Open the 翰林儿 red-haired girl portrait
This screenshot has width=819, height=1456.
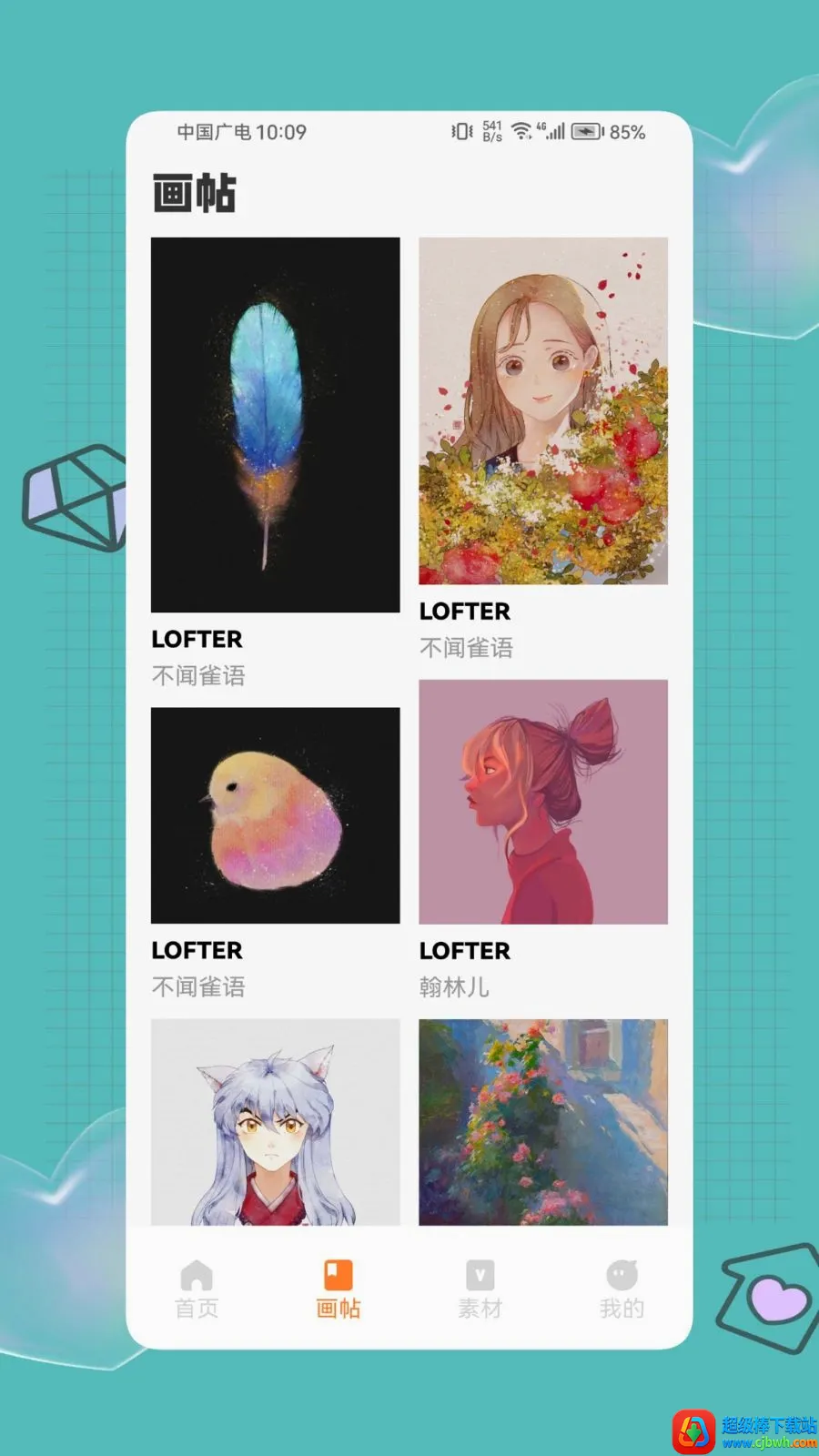pos(543,802)
